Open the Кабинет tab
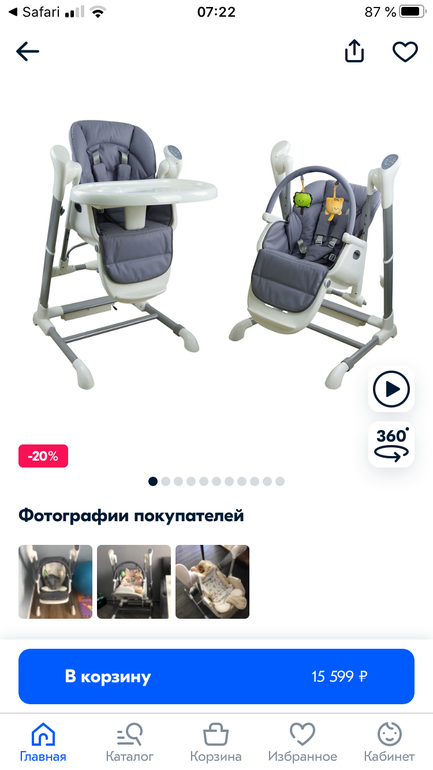Image resolution: width=433 pixels, height=770 pixels. pos(389,742)
